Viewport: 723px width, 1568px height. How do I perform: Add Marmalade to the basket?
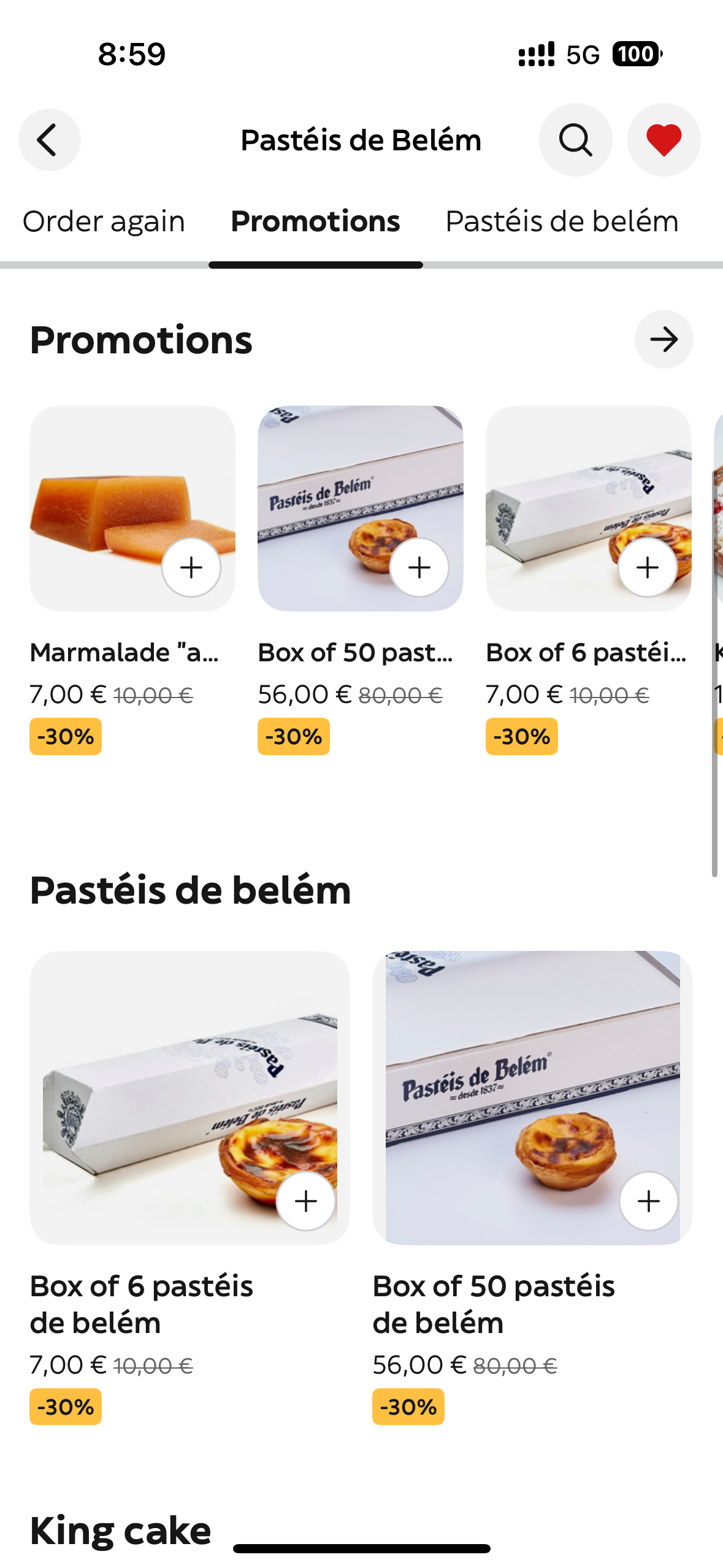pos(191,567)
